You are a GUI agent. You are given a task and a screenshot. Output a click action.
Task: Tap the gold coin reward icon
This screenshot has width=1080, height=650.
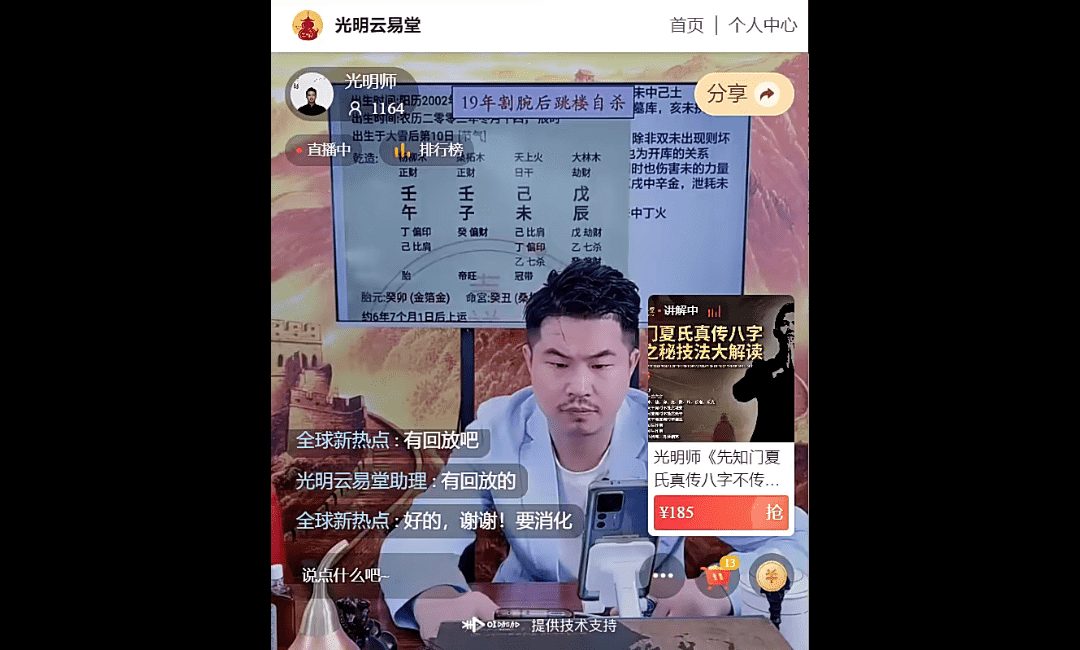(770, 576)
